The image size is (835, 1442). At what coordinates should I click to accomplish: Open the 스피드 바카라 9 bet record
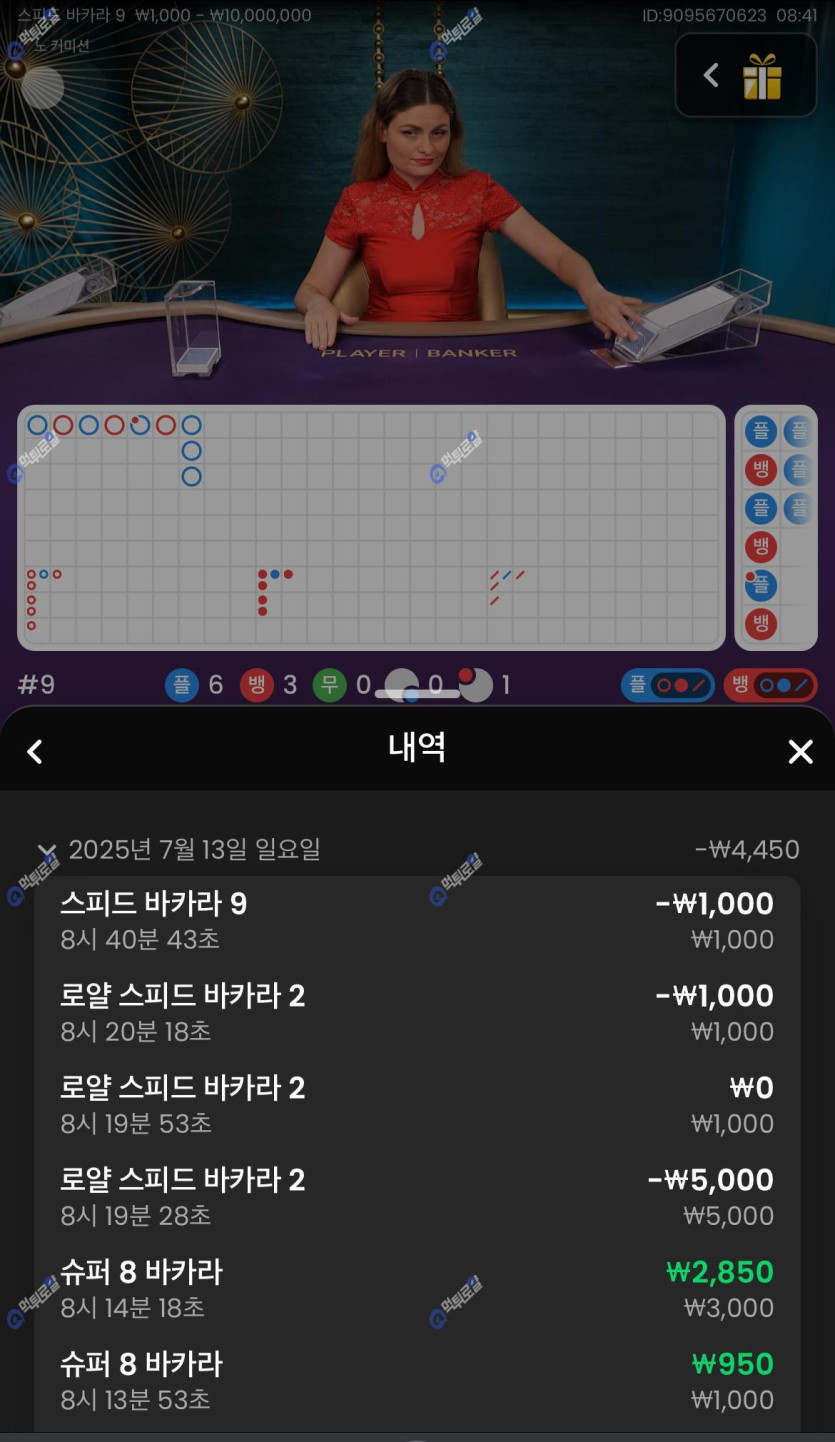coord(417,921)
